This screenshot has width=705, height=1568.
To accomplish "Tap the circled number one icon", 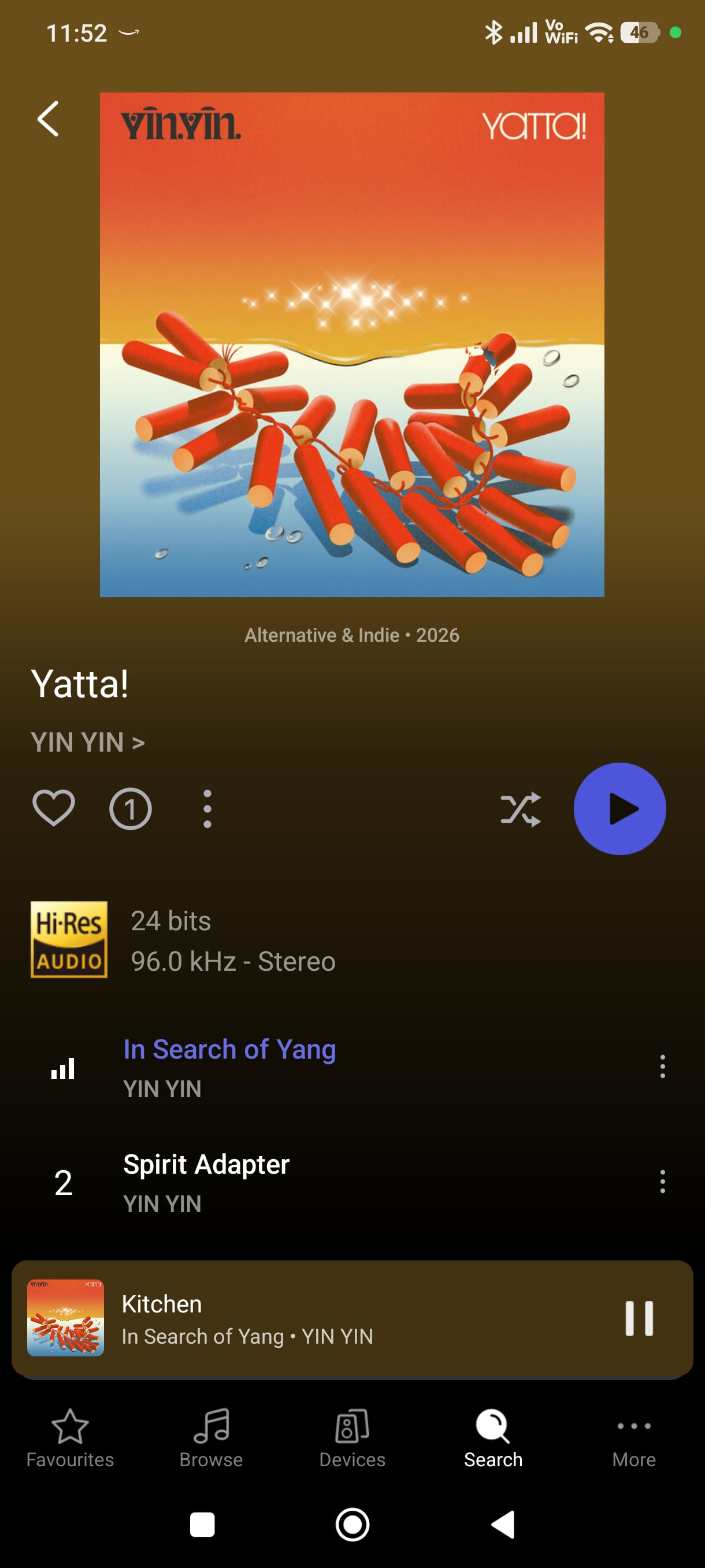I will pyautogui.click(x=130, y=809).
